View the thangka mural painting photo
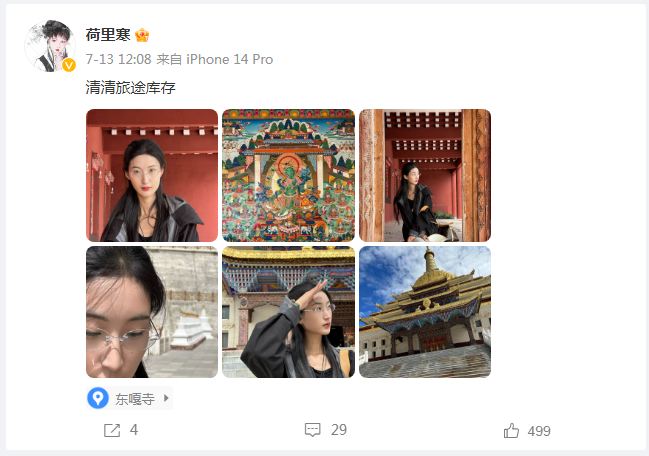The width and height of the screenshot is (649, 456). pyautogui.click(x=288, y=175)
